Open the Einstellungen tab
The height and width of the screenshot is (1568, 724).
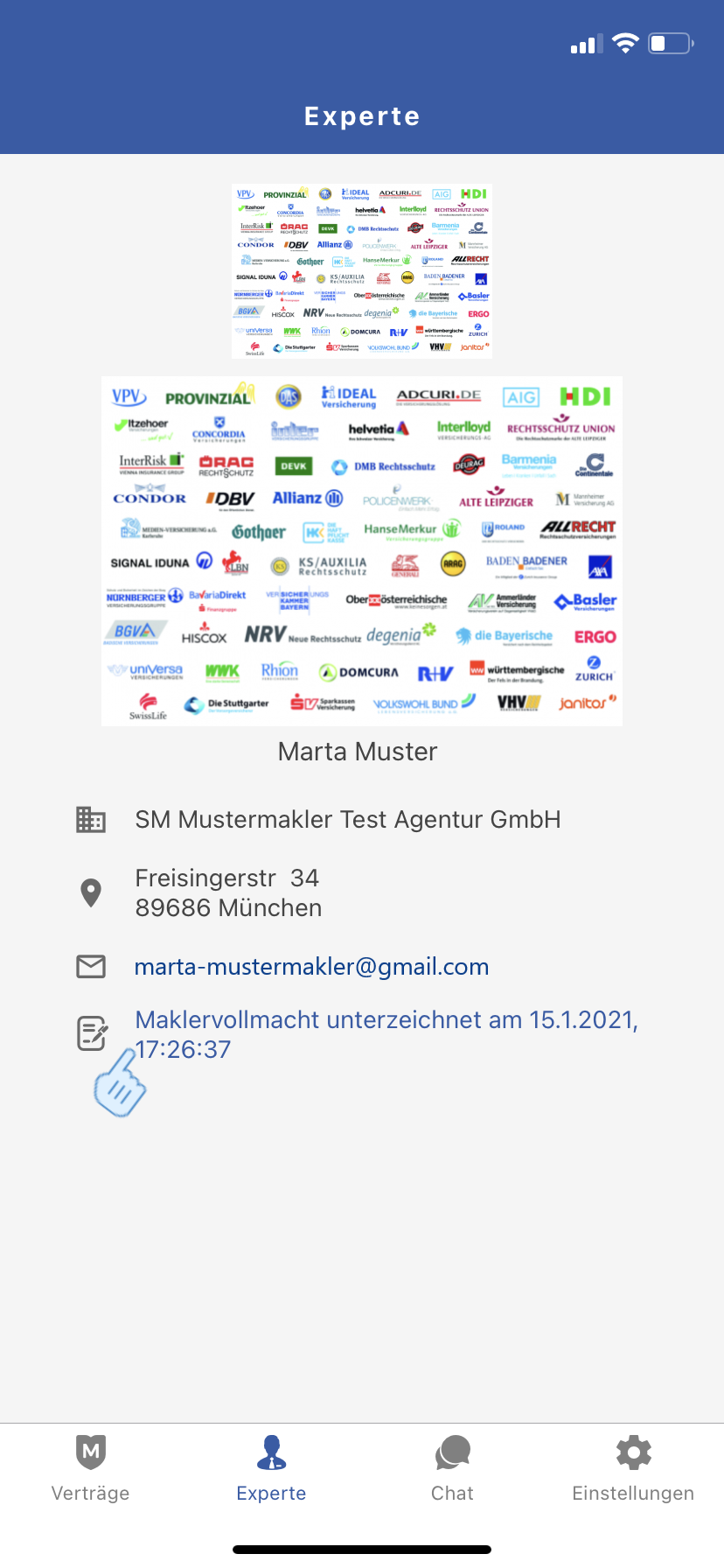coord(633,1469)
